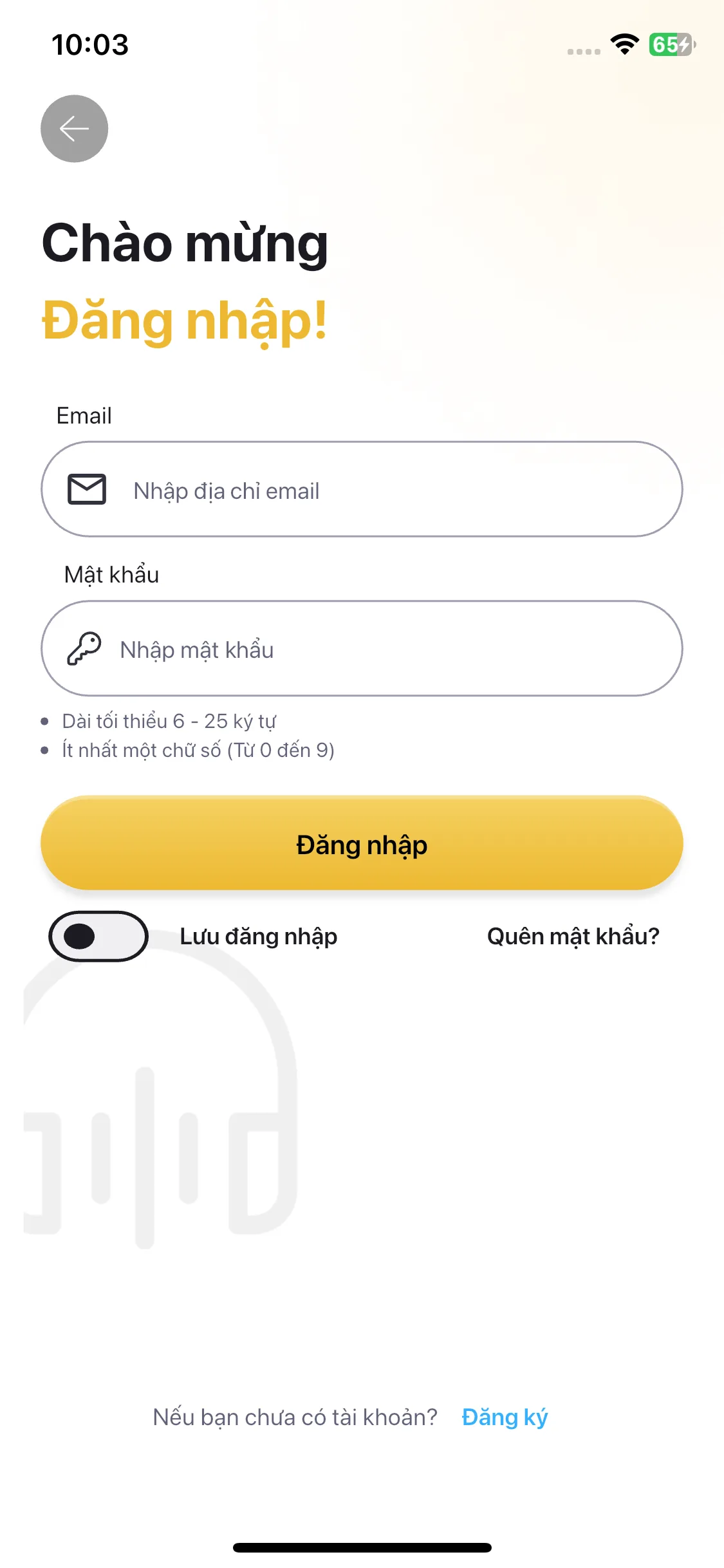This screenshot has height=1568, width=724.
Task: Open the Quên mật khẩu? link
Action: pyautogui.click(x=573, y=937)
